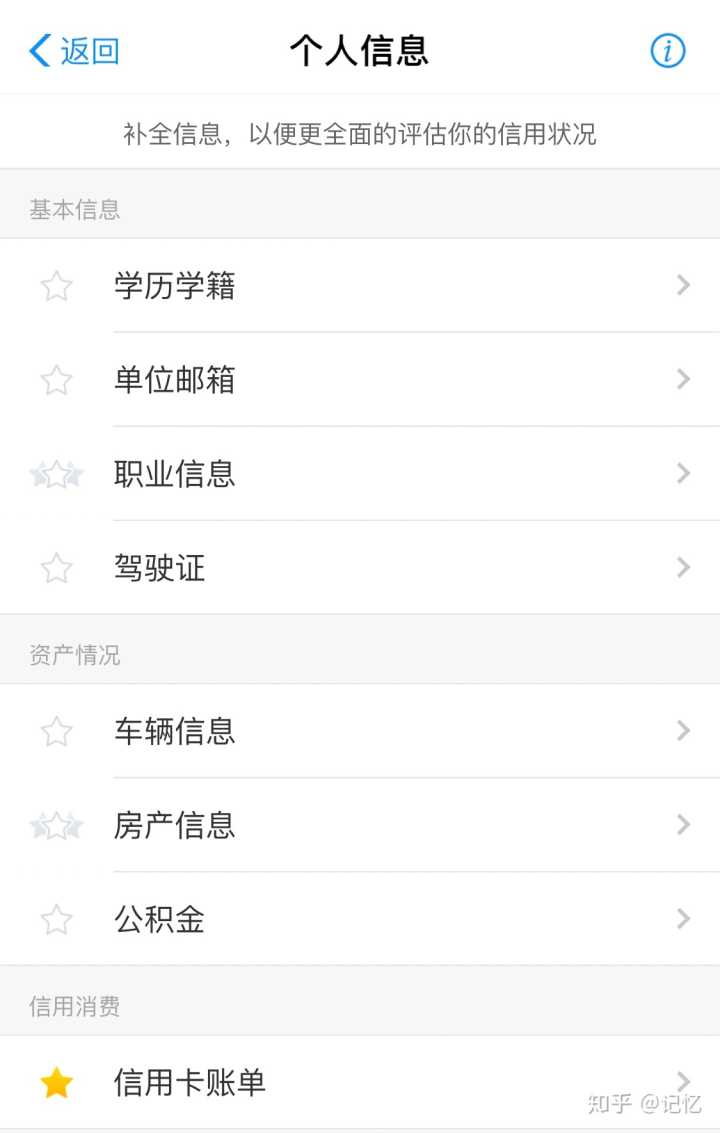720x1133 pixels.
Task: Open 车辆信息
Action: [x=360, y=731]
